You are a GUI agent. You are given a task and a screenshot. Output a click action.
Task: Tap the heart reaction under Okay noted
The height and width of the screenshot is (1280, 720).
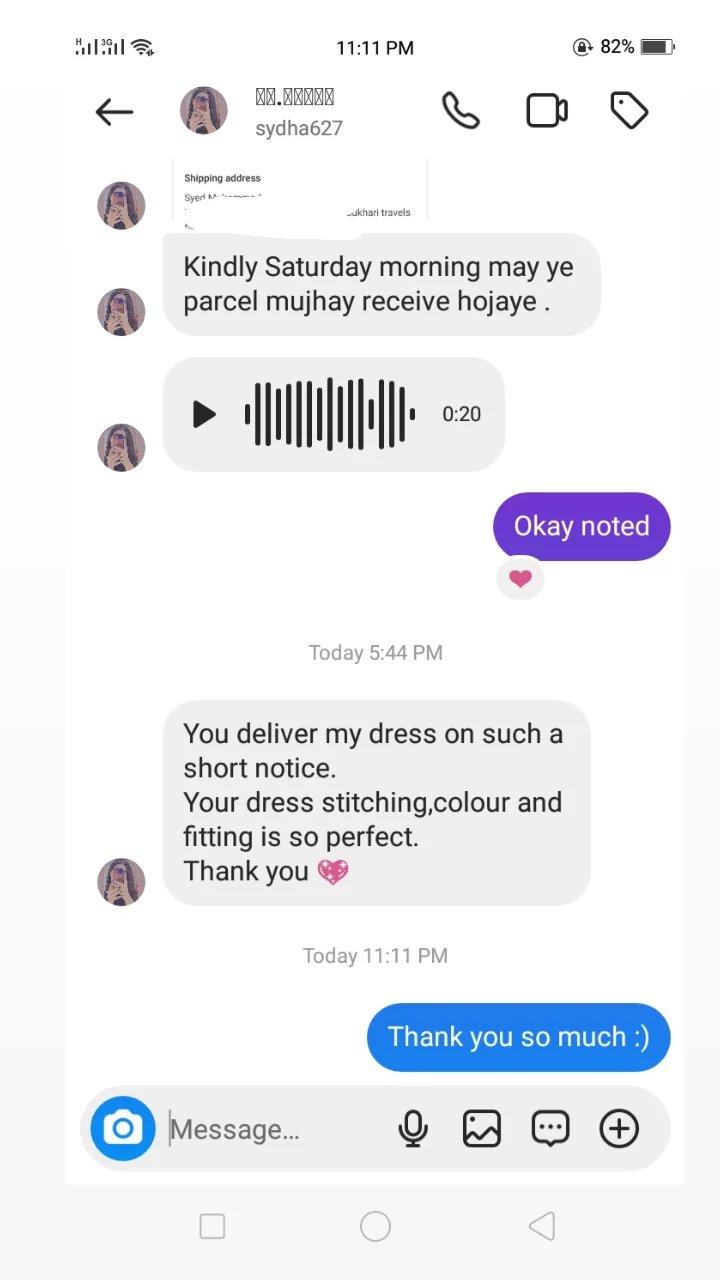tap(520, 578)
